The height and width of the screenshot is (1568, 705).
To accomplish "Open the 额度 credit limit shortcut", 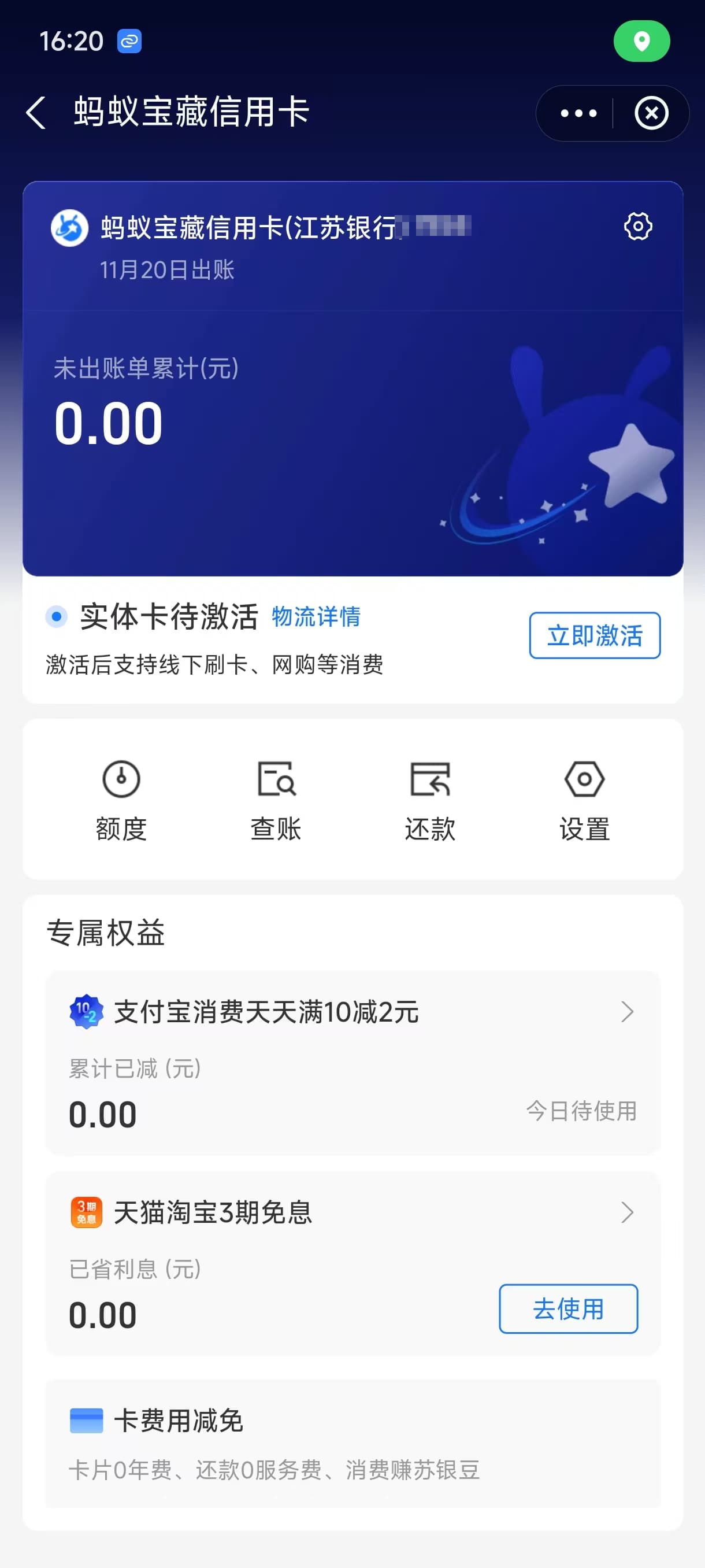I will click(121, 800).
